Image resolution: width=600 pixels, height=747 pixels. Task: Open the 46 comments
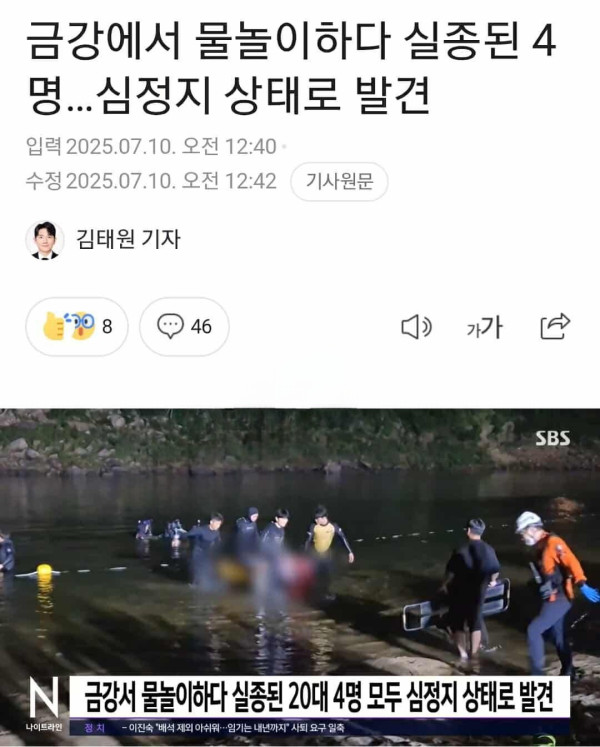[185, 326]
